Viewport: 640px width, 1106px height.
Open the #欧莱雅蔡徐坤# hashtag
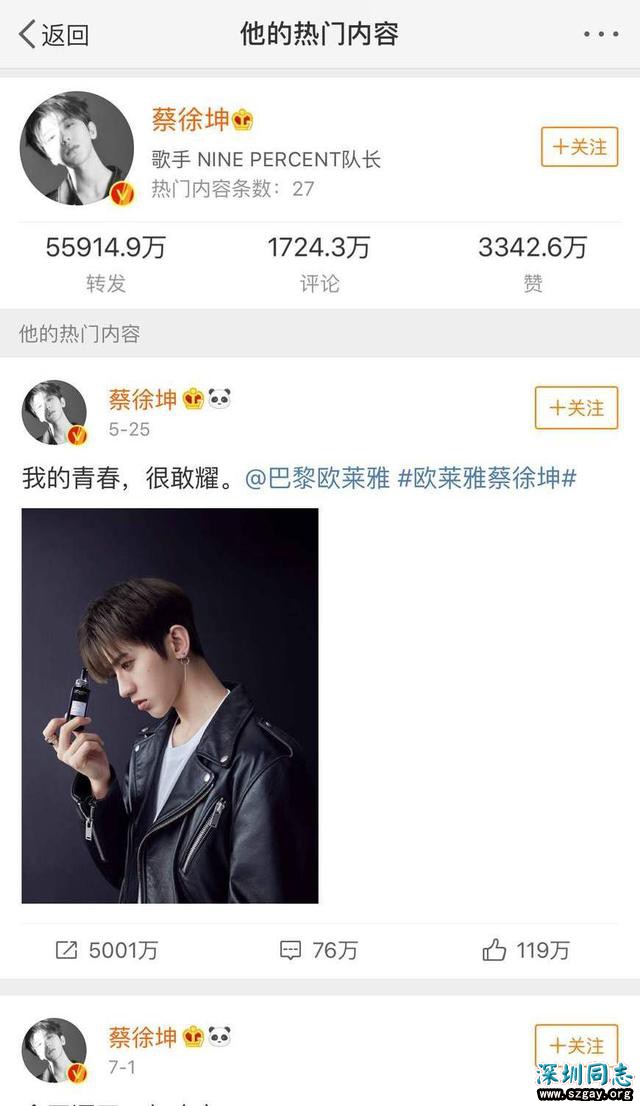486,478
